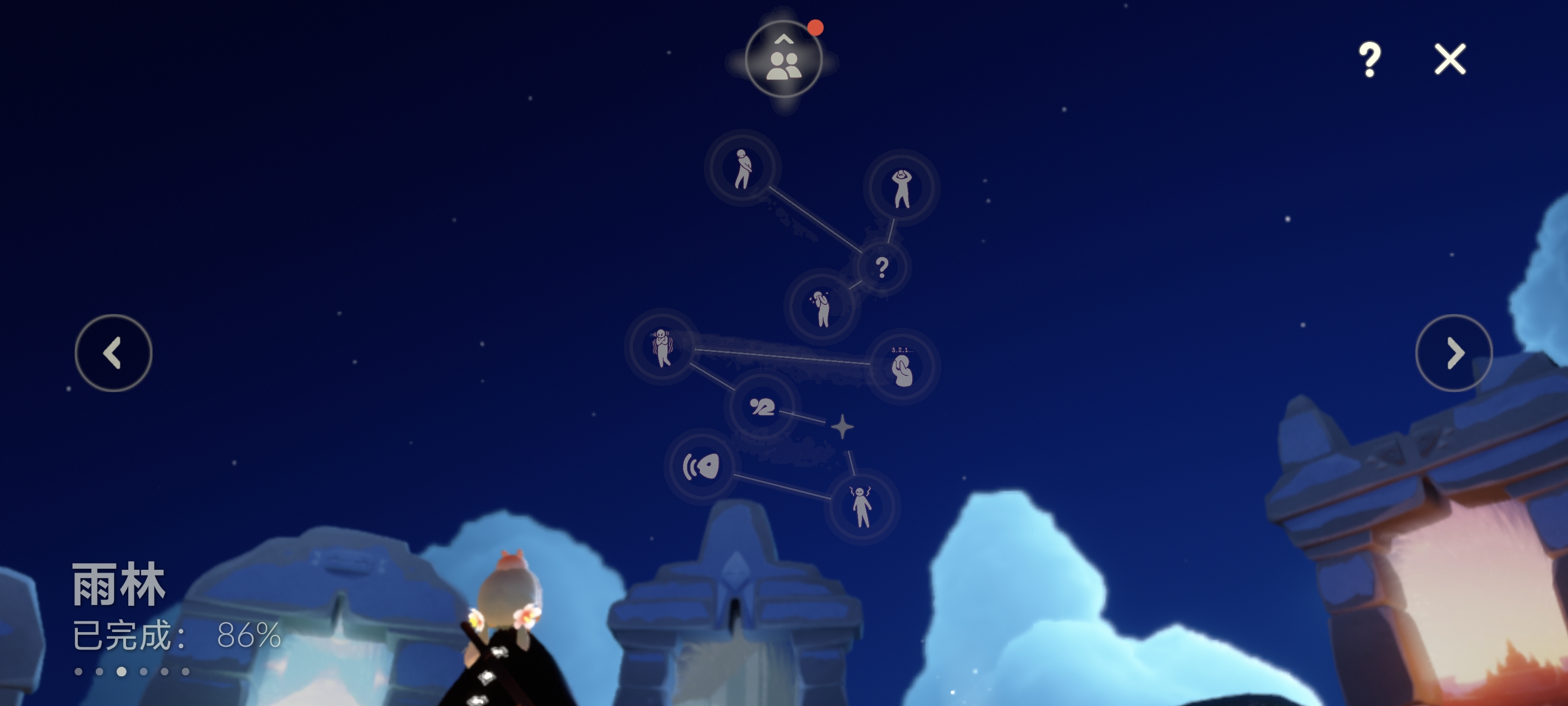Screen dimensions: 1568x706
Task: Go to the next realm
Action: (1454, 352)
